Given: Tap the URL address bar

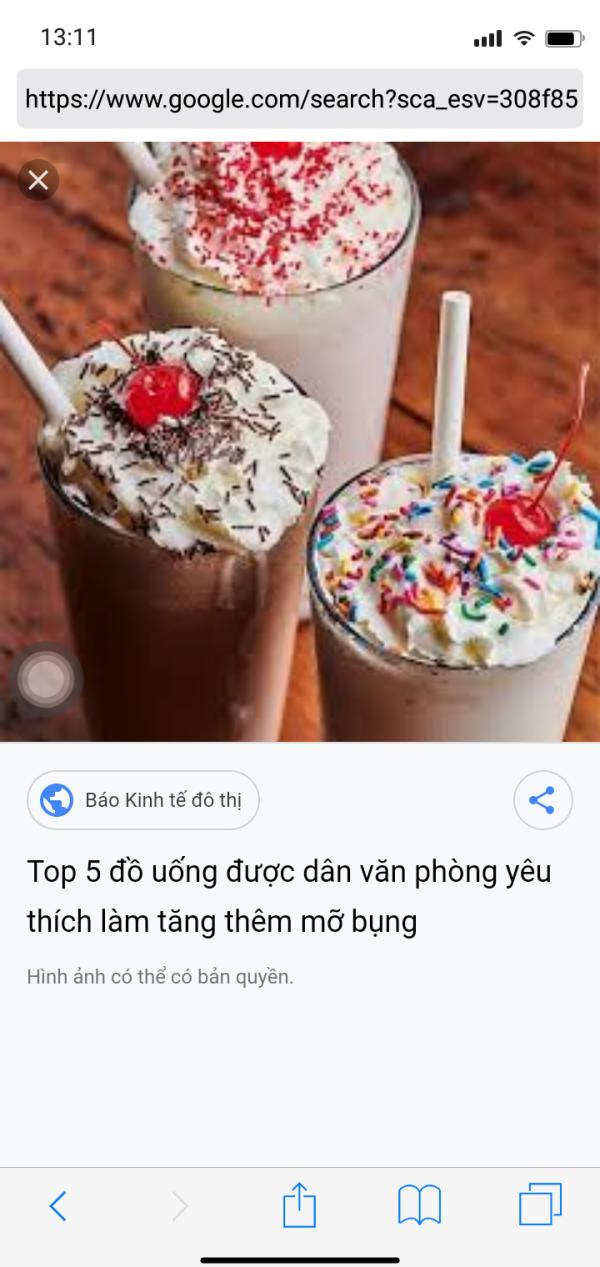Looking at the screenshot, I should [300, 98].
